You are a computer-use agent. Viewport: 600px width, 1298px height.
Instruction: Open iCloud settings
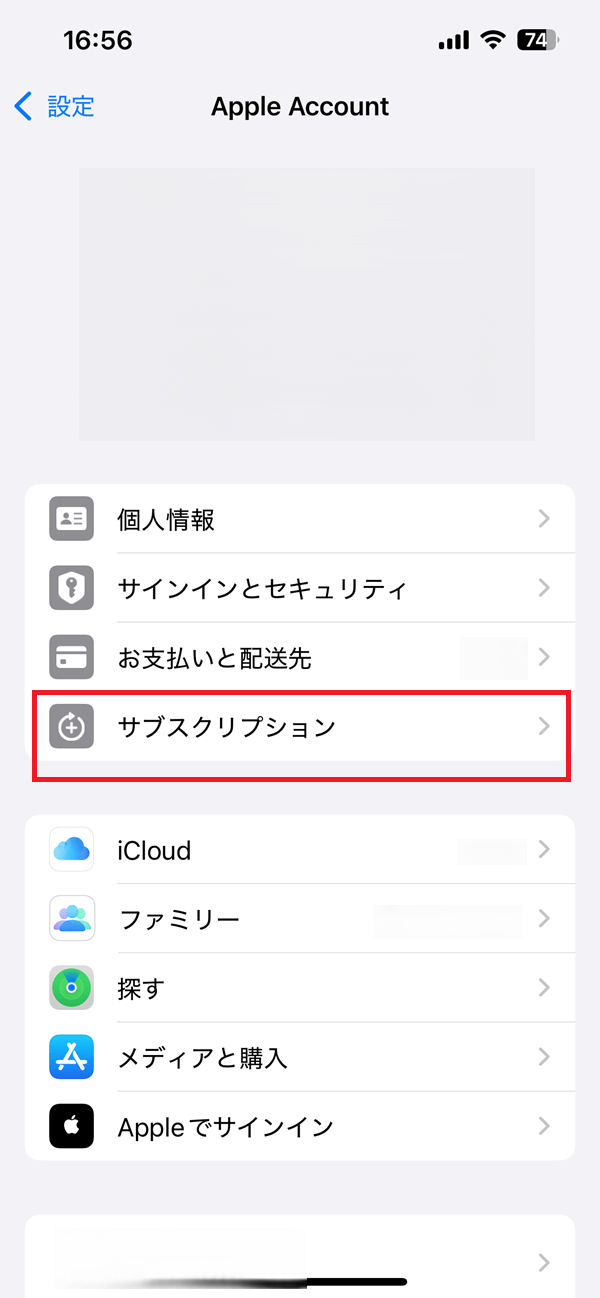point(300,850)
